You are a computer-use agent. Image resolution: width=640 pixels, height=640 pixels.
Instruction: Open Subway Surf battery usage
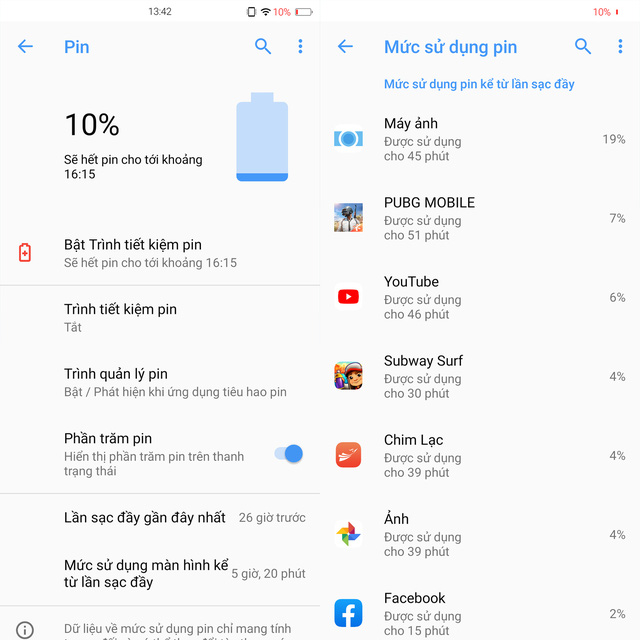(x=480, y=376)
